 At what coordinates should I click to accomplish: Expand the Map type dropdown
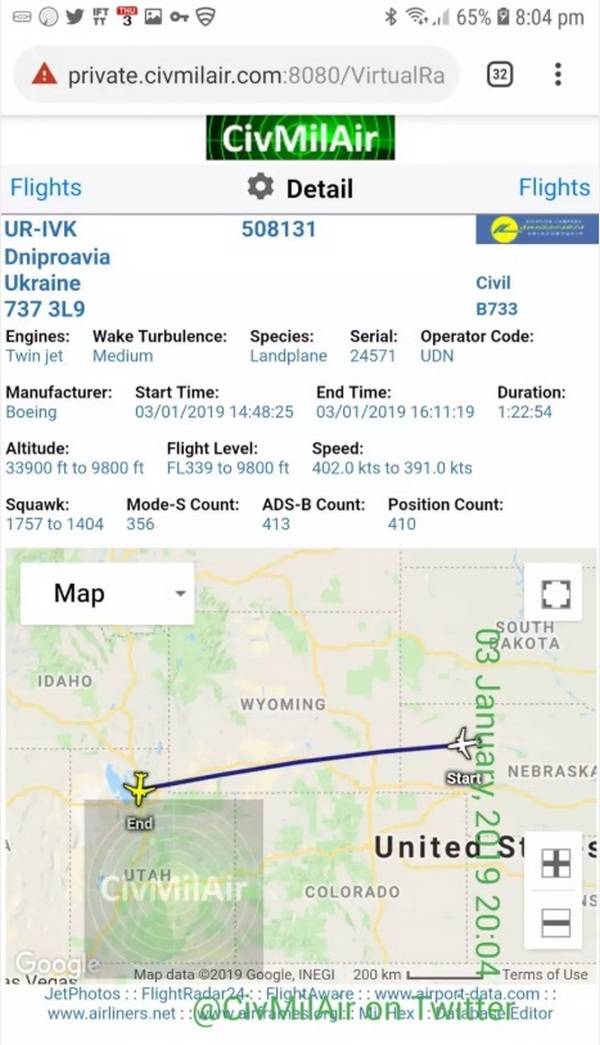107,593
